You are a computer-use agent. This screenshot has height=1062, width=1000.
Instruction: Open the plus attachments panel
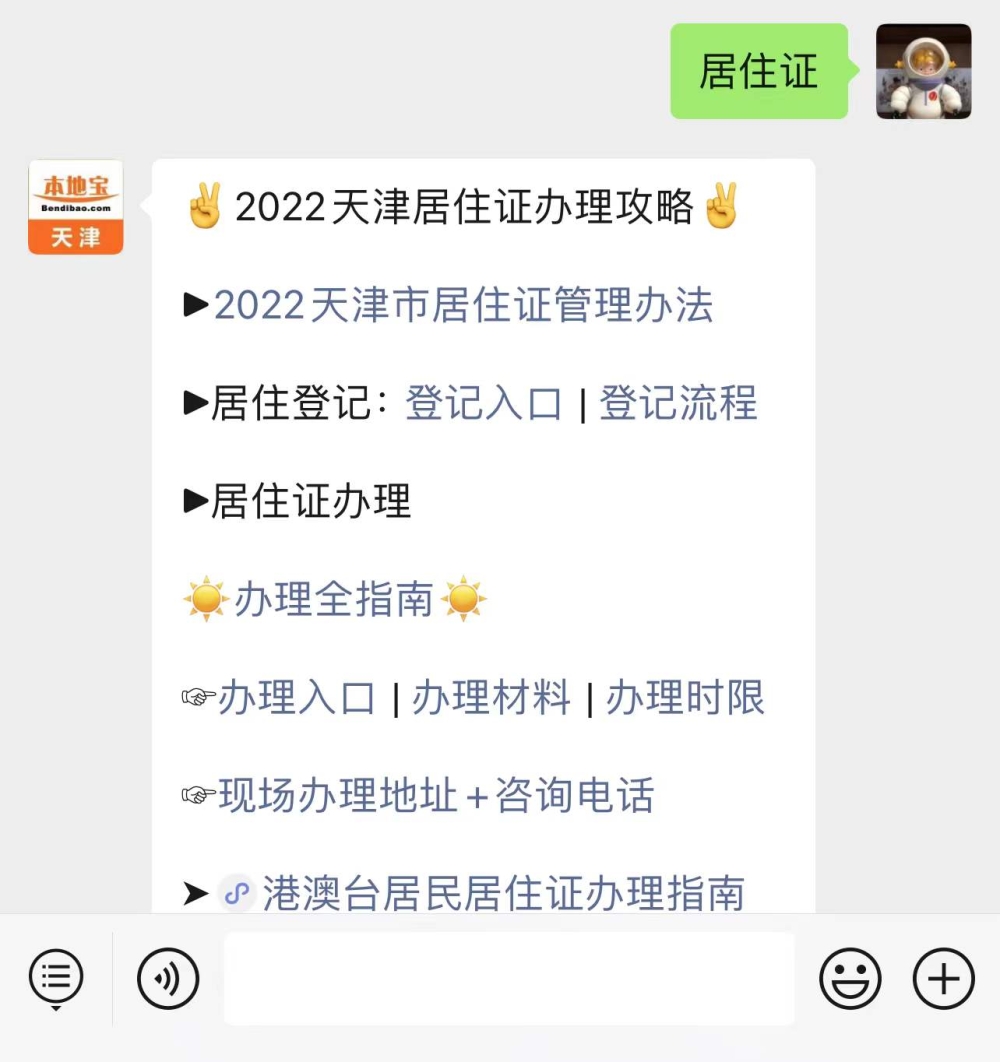pyautogui.click(x=943, y=979)
